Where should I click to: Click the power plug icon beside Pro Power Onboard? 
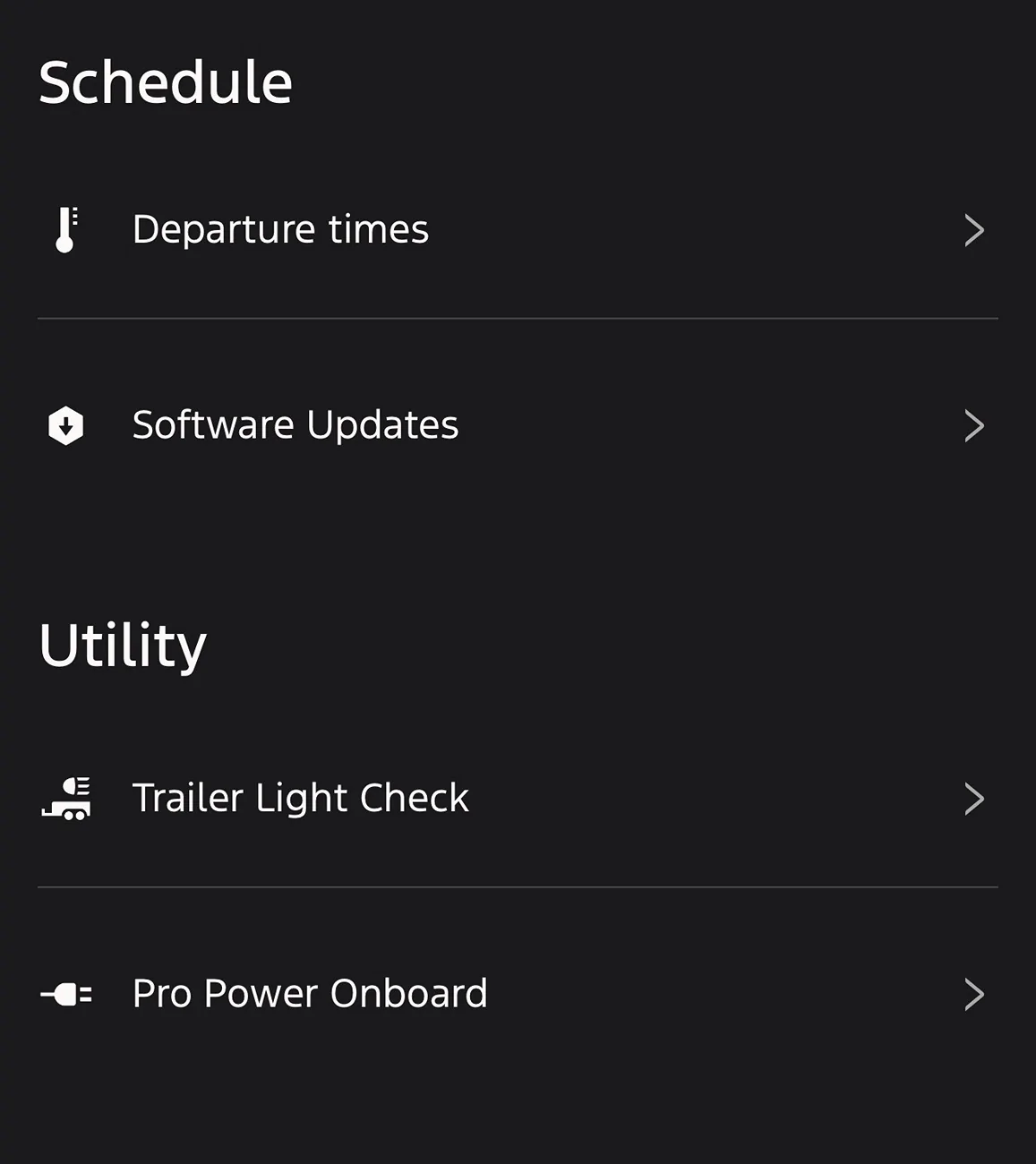pos(66,993)
